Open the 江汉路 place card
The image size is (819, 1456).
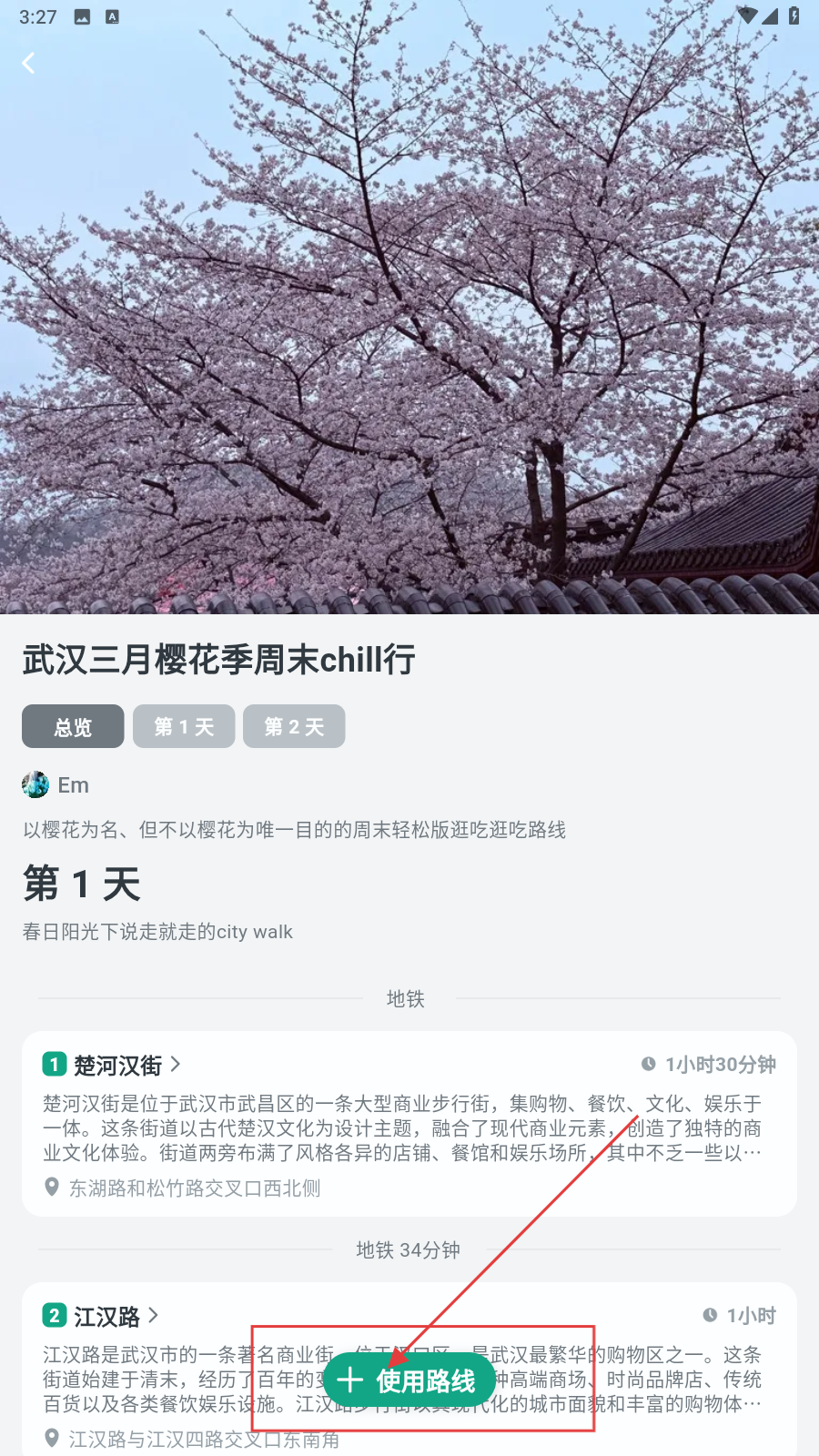pyautogui.click(x=107, y=1316)
